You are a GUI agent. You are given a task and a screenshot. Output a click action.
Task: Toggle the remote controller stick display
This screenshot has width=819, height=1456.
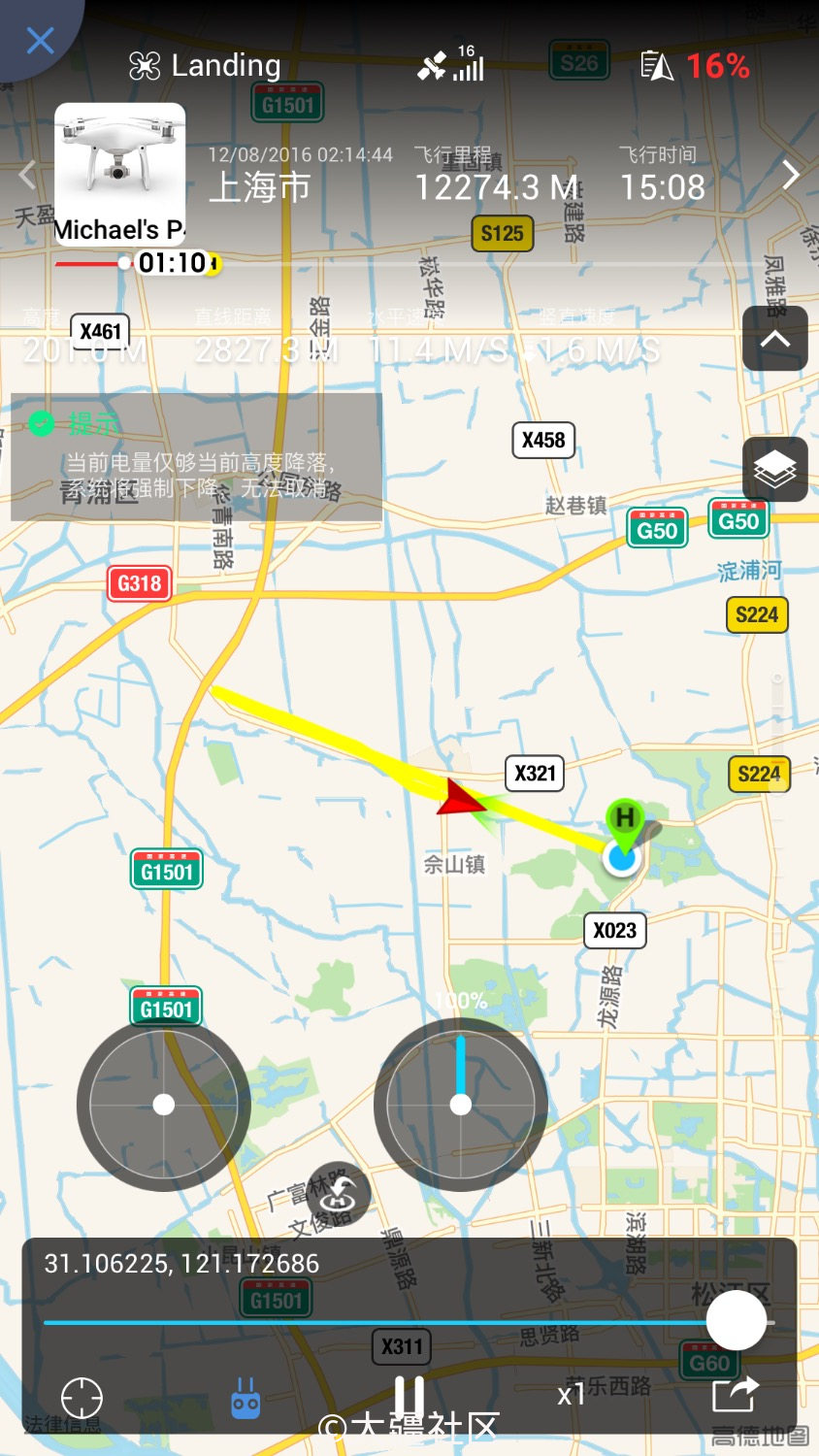tap(246, 1399)
